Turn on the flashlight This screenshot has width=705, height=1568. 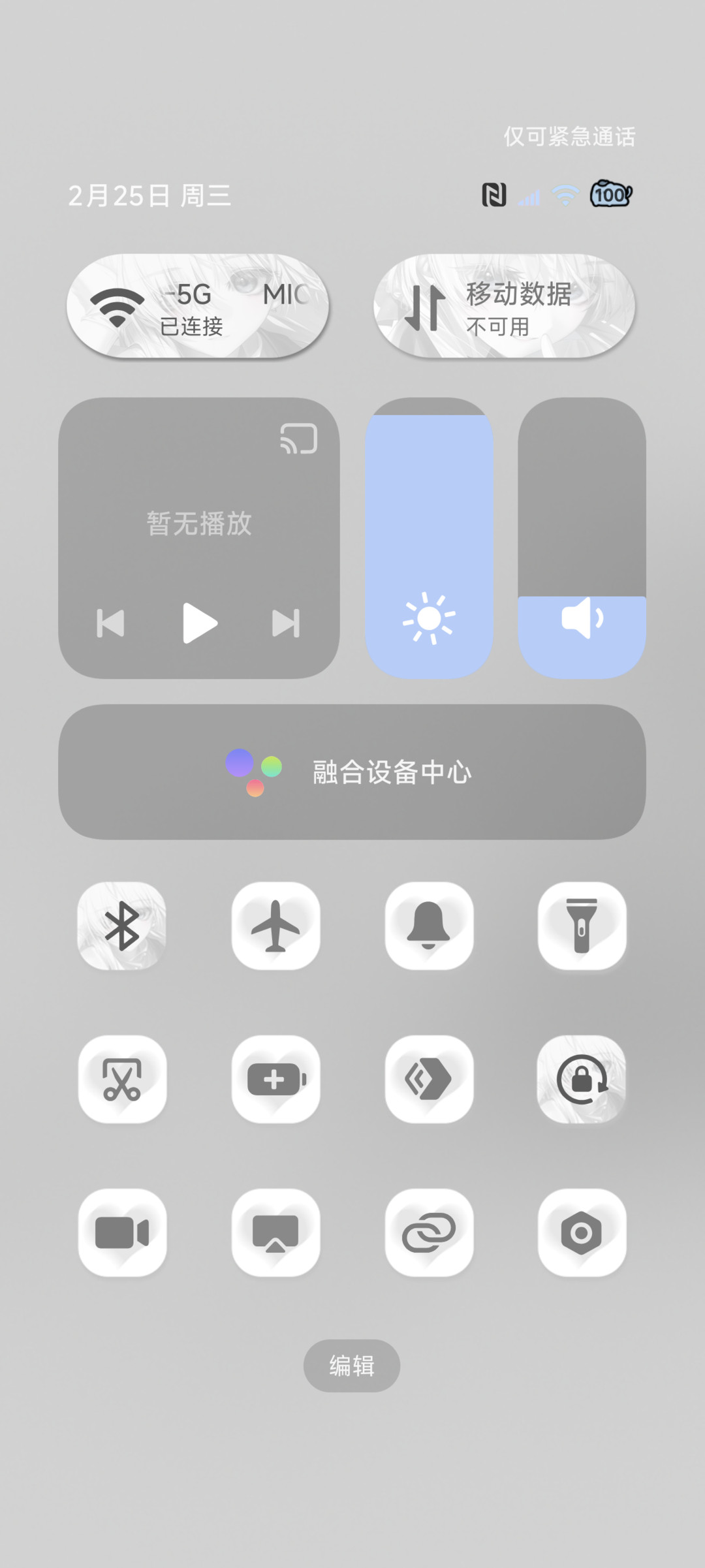(x=582, y=926)
